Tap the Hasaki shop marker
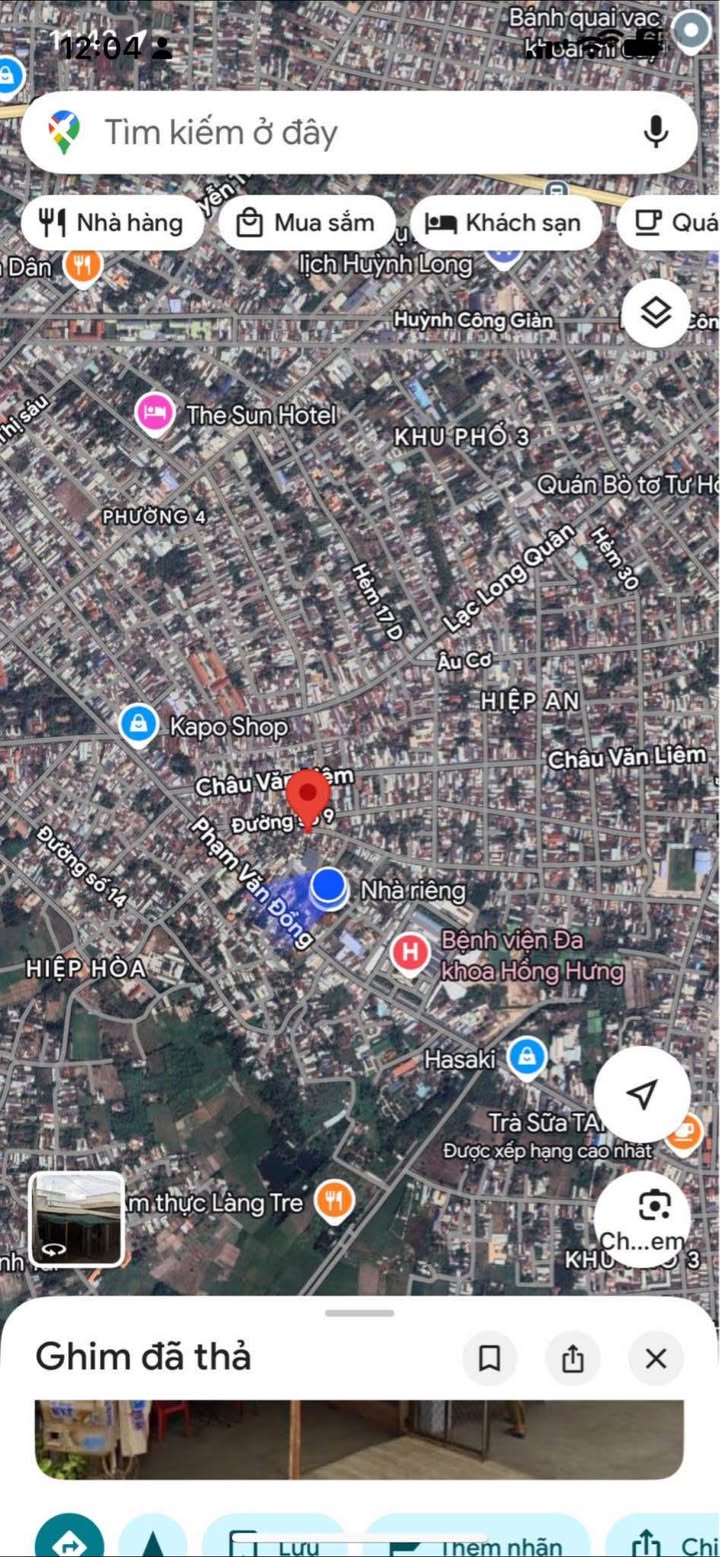720x1557 pixels. click(x=526, y=1057)
